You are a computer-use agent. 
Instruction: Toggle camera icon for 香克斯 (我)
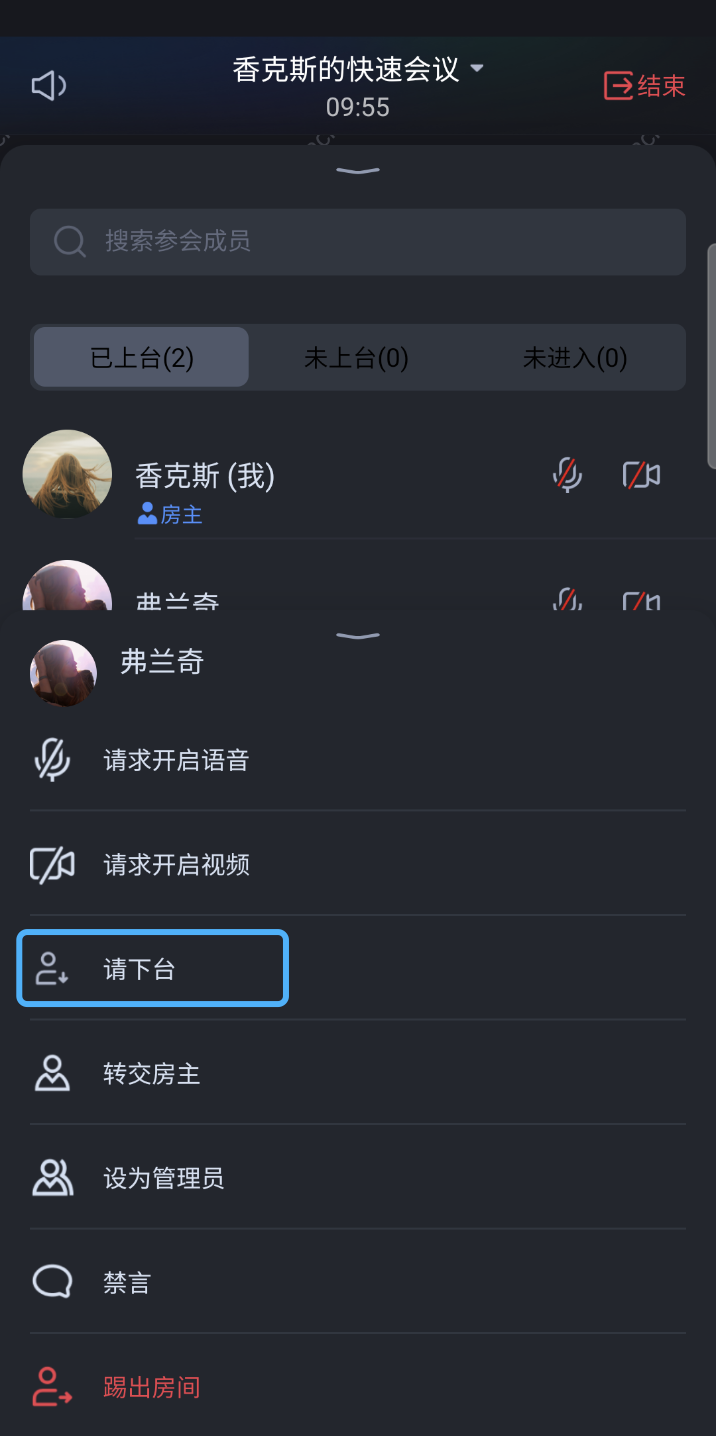641,475
